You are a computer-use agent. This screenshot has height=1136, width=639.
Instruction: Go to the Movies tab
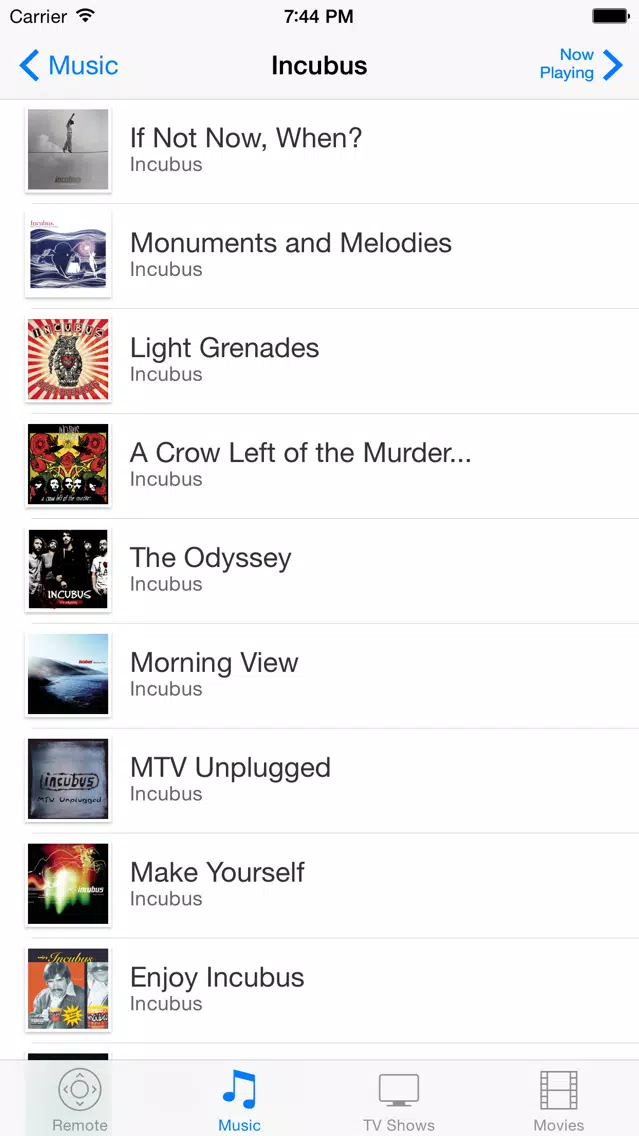coord(559,1100)
